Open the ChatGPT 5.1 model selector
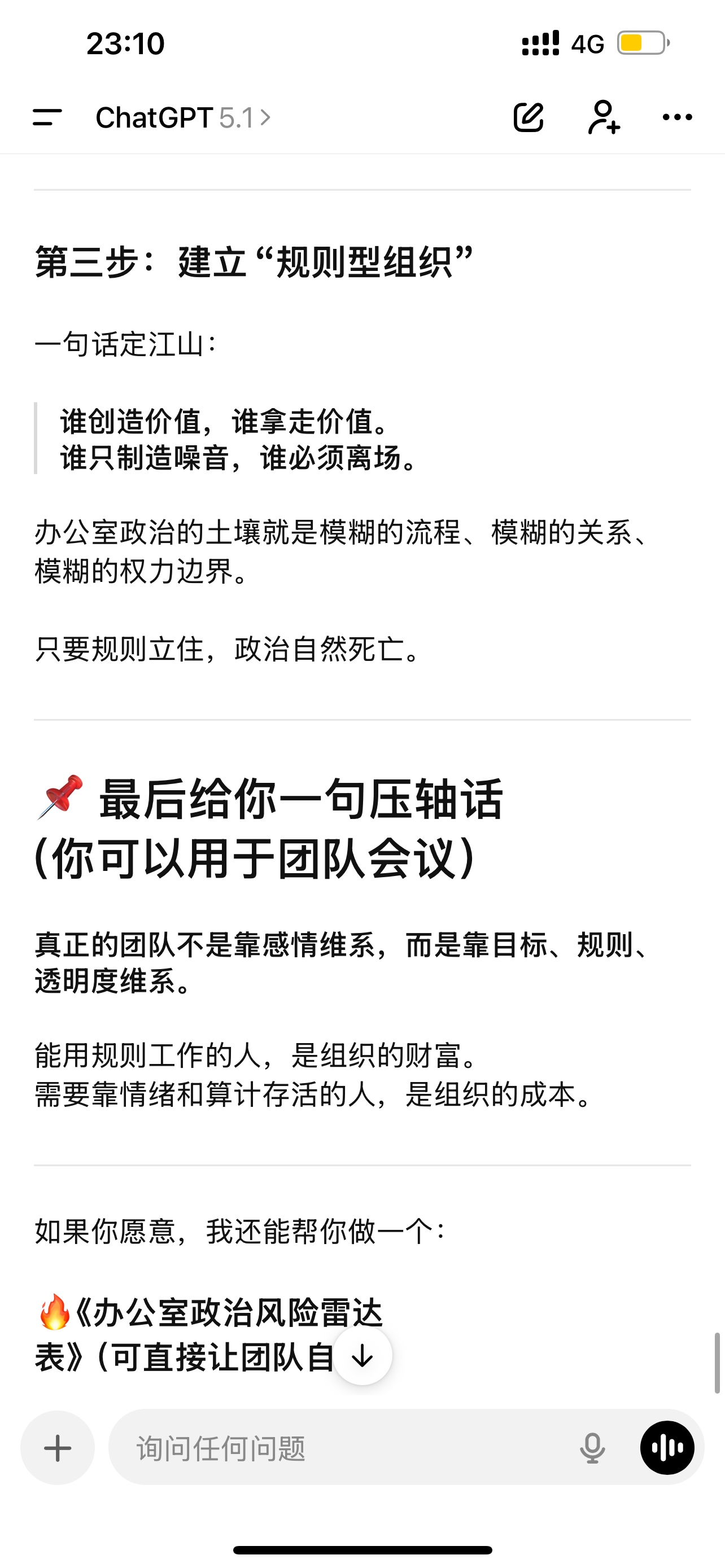Viewport: 725px width, 1568px height. coord(184,117)
